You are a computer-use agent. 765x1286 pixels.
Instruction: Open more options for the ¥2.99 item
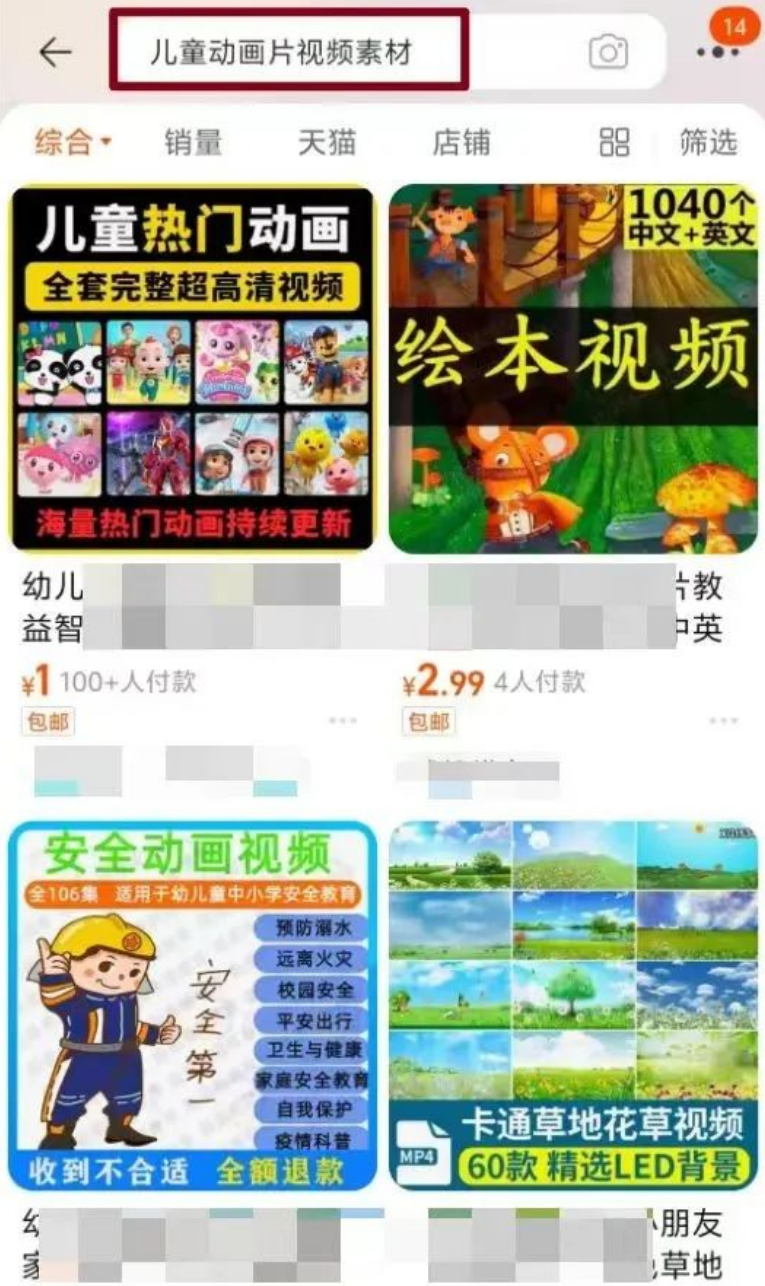coord(724,720)
